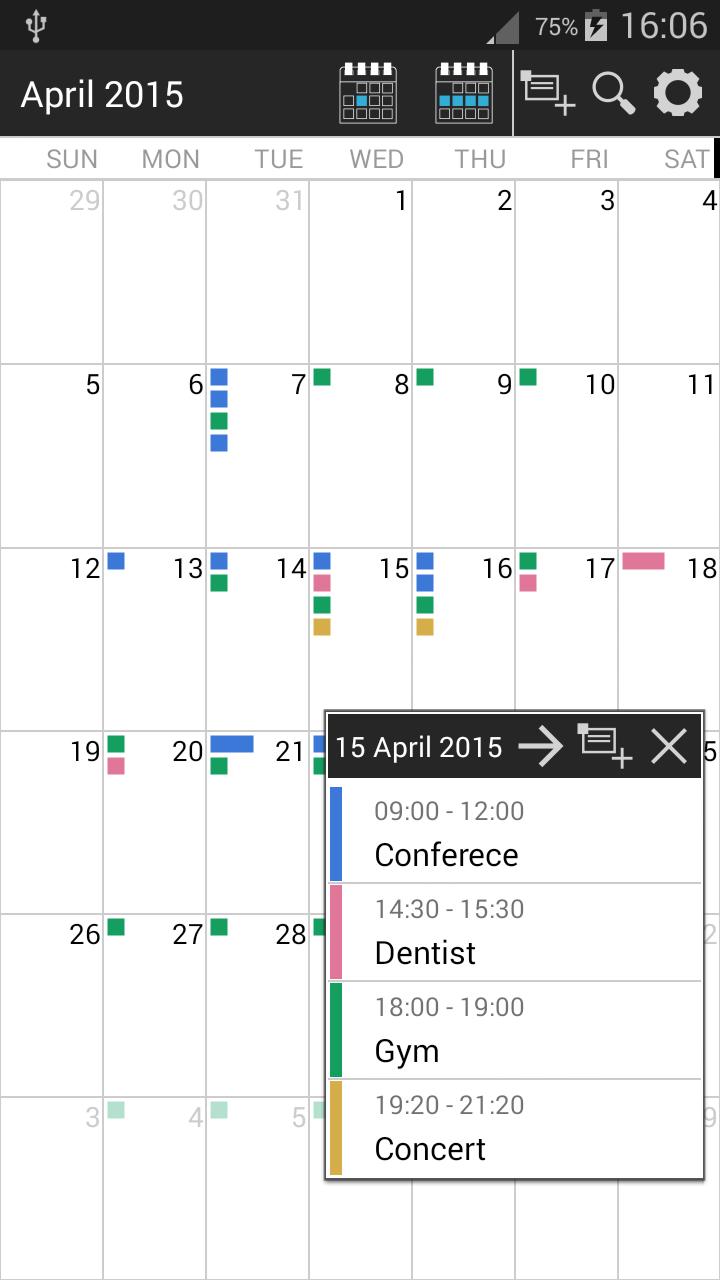The width and height of the screenshot is (720, 1280).
Task: Dismiss the 15 April popup with the X
Action: click(x=668, y=745)
